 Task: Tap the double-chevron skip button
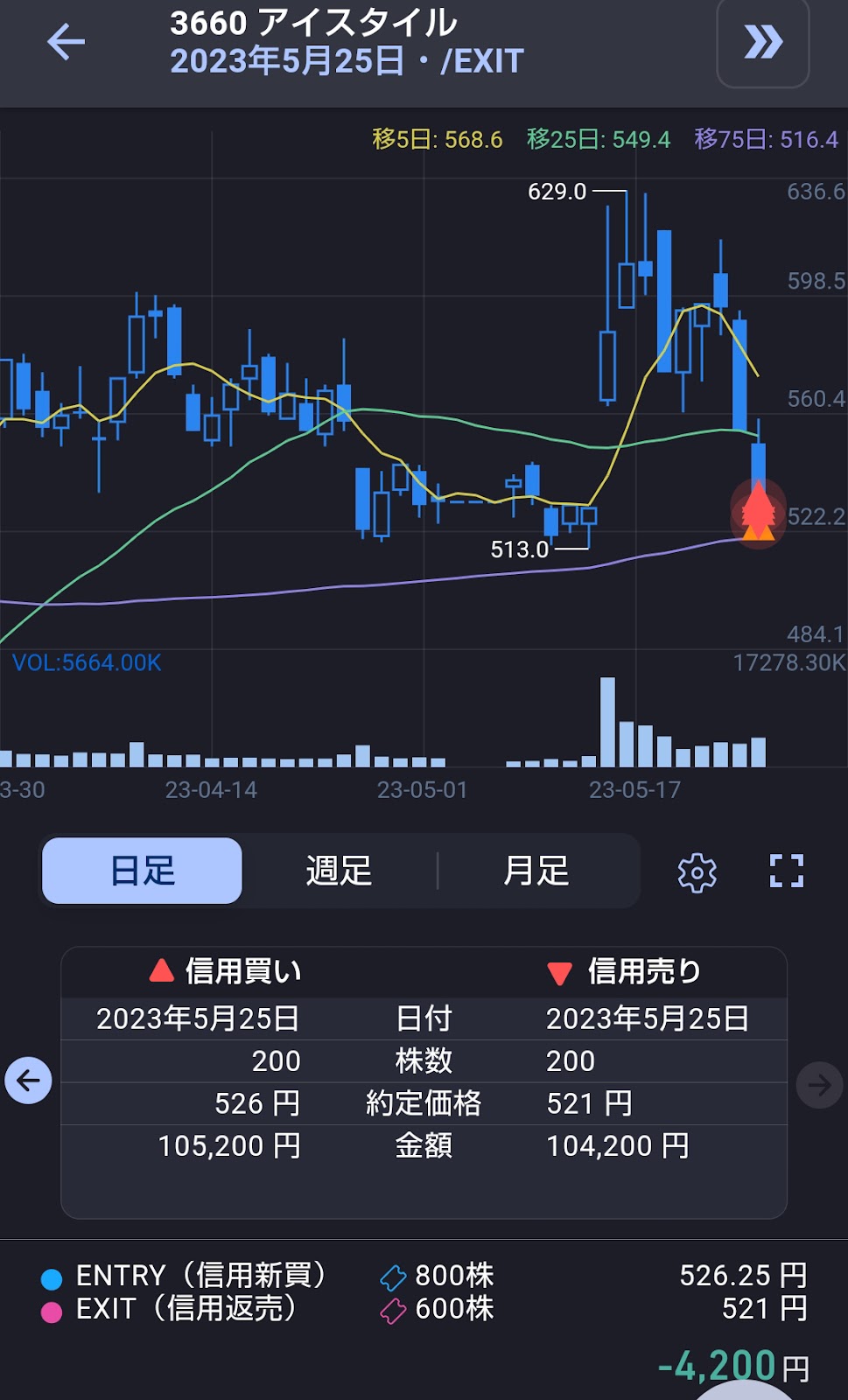(763, 42)
